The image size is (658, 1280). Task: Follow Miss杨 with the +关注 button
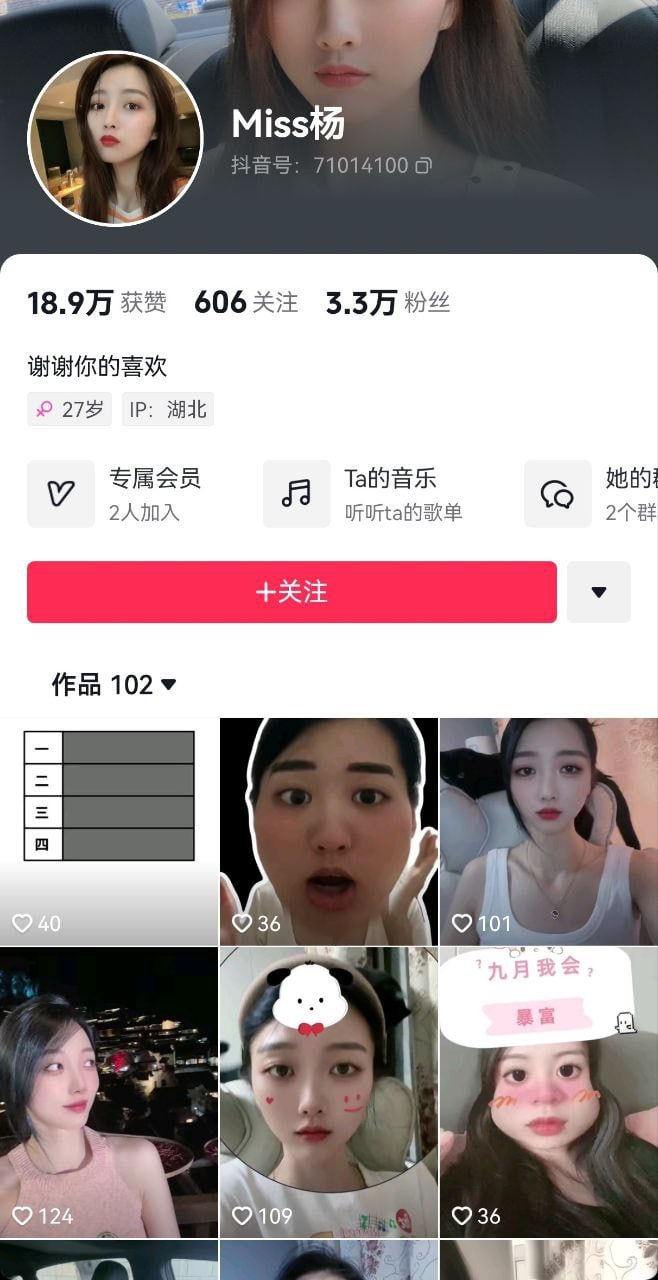292,592
